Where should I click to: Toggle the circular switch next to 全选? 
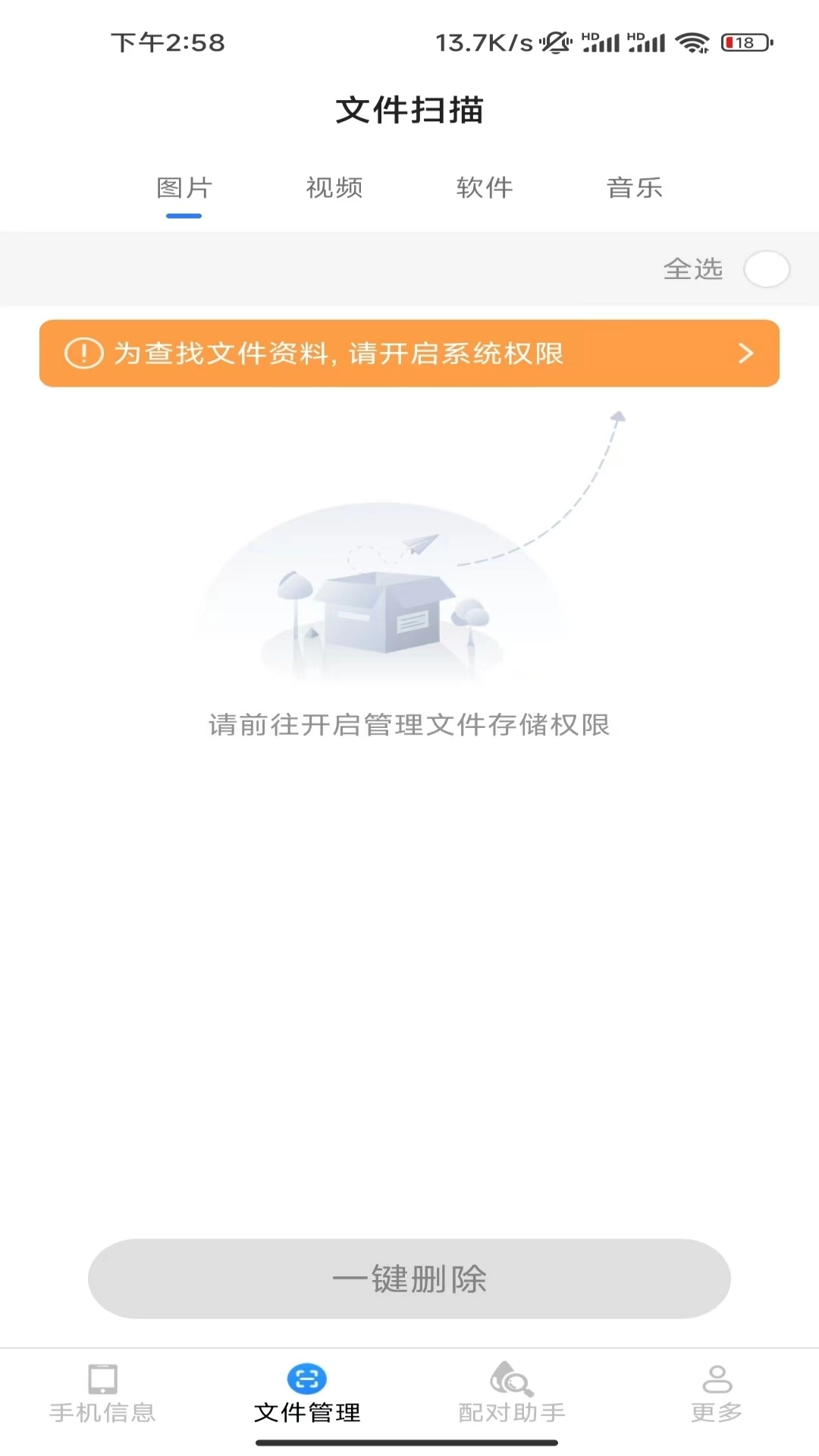[767, 268]
